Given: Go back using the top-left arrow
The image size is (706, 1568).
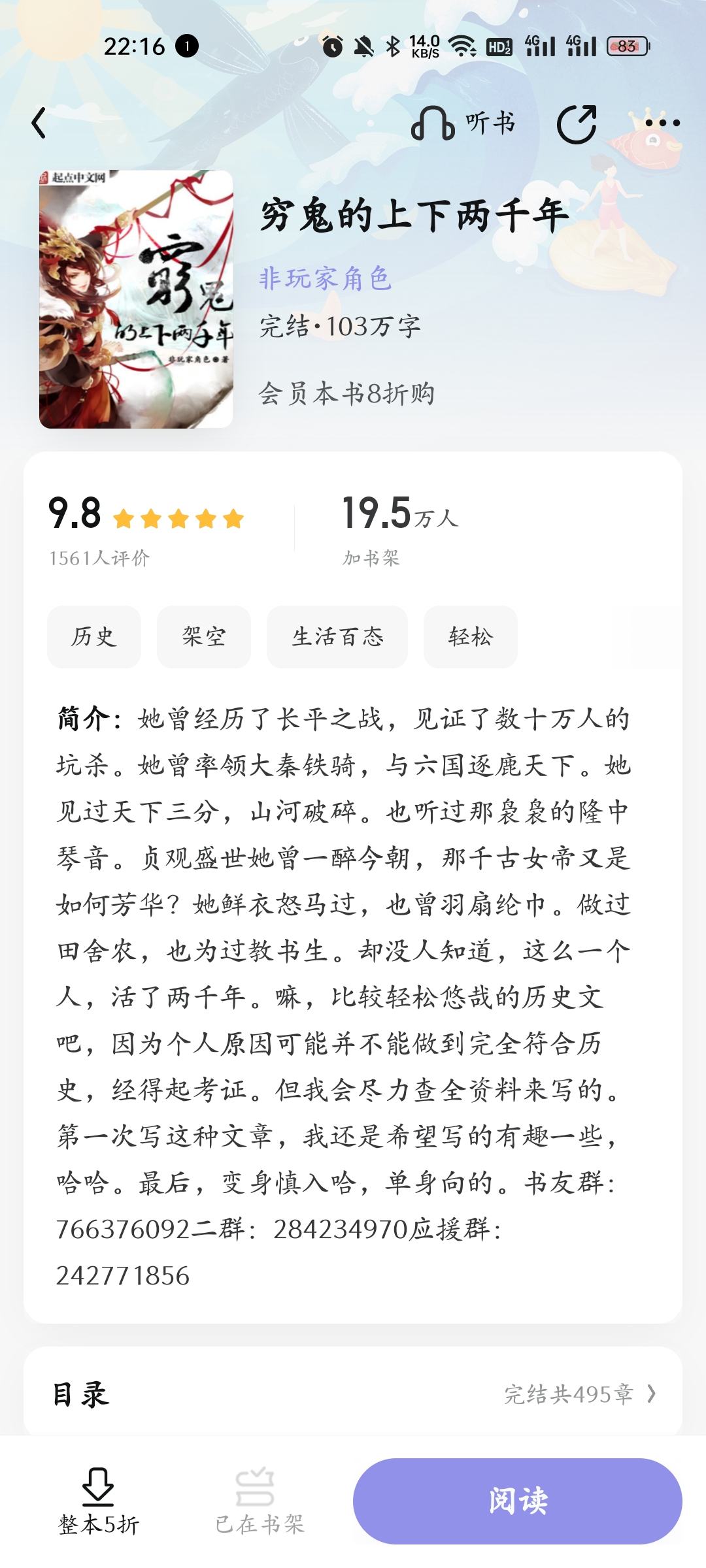Looking at the screenshot, I should point(39,123).
